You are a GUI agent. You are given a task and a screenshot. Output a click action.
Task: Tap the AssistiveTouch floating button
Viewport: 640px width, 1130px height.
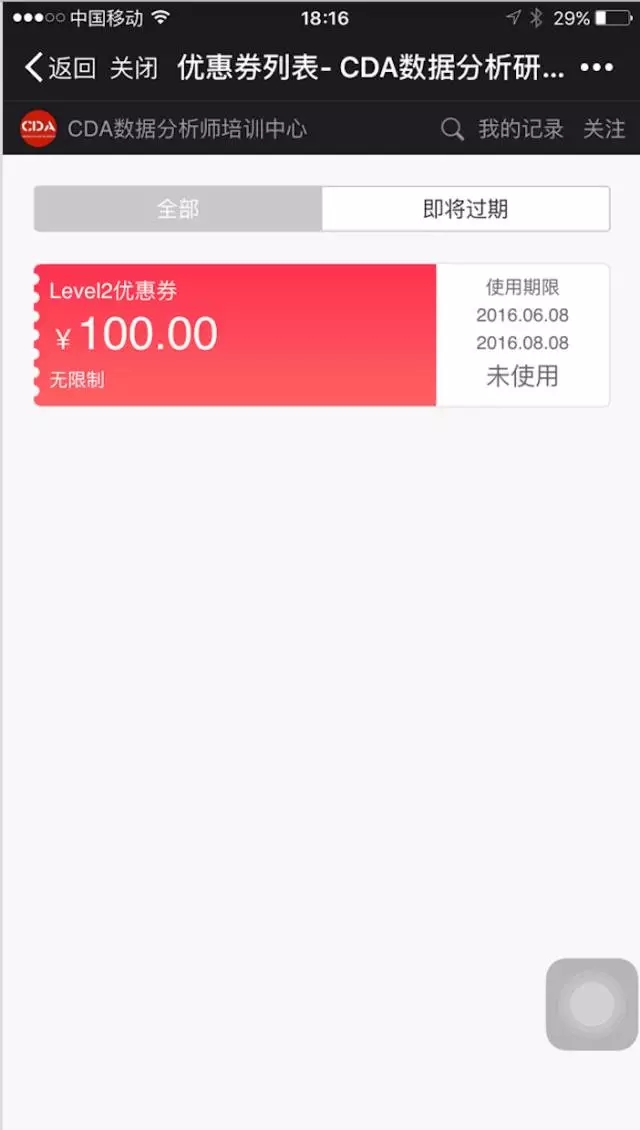click(592, 1004)
